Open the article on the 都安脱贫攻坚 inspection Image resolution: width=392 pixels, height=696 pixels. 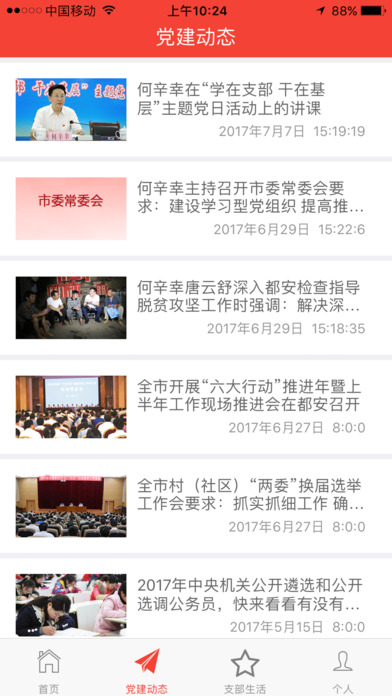(196, 308)
